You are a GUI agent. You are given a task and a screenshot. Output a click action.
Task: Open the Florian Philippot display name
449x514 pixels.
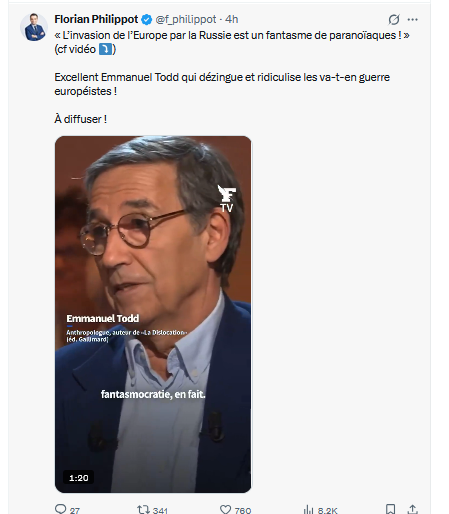(96, 19)
